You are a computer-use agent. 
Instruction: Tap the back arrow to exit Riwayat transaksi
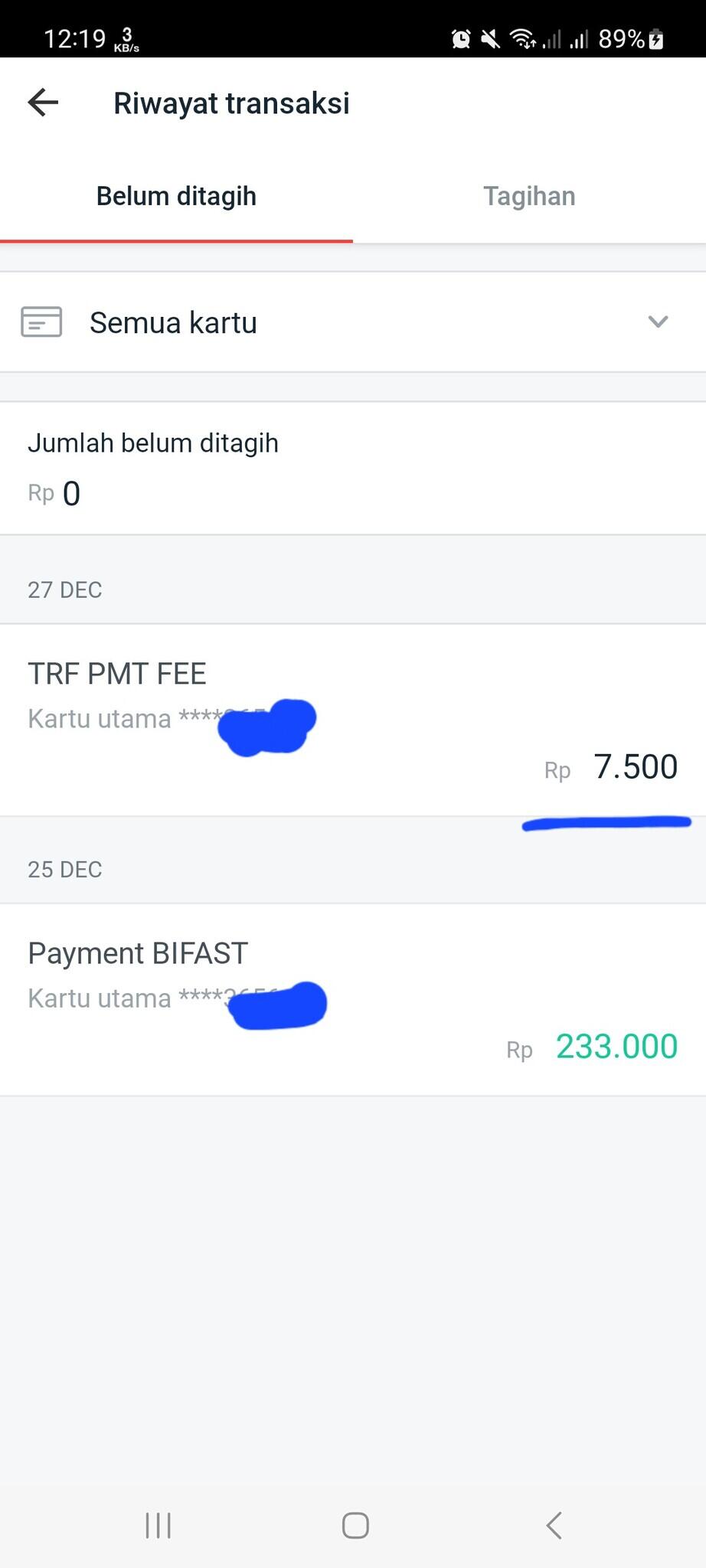(44, 102)
